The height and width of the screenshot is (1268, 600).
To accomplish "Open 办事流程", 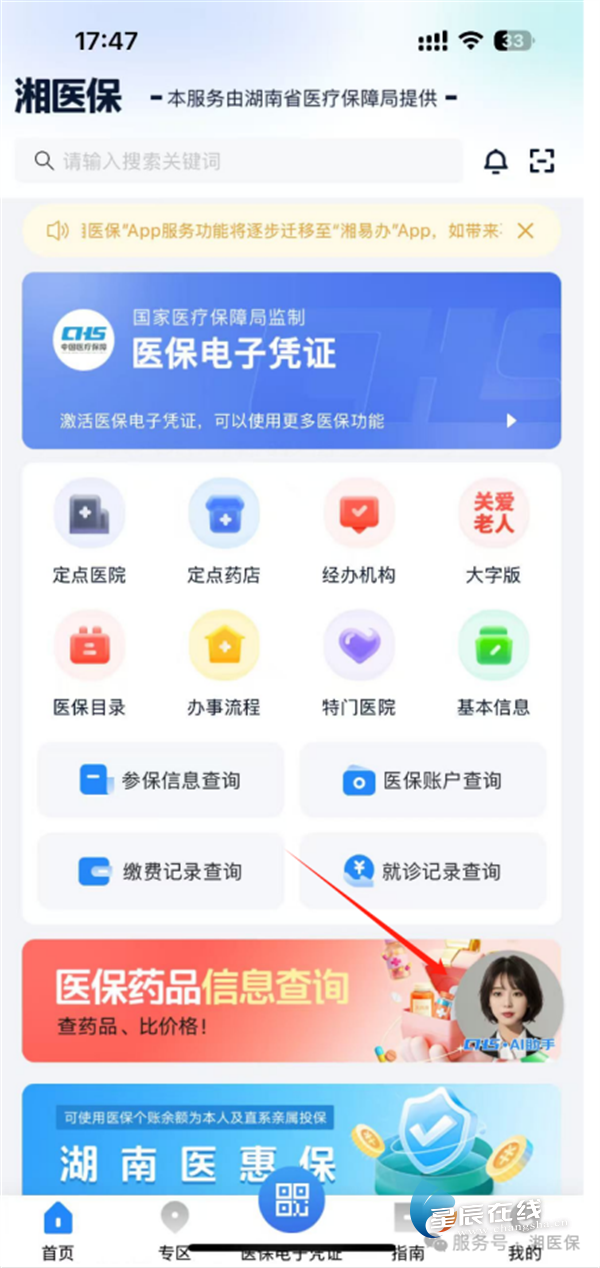I will [224, 662].
